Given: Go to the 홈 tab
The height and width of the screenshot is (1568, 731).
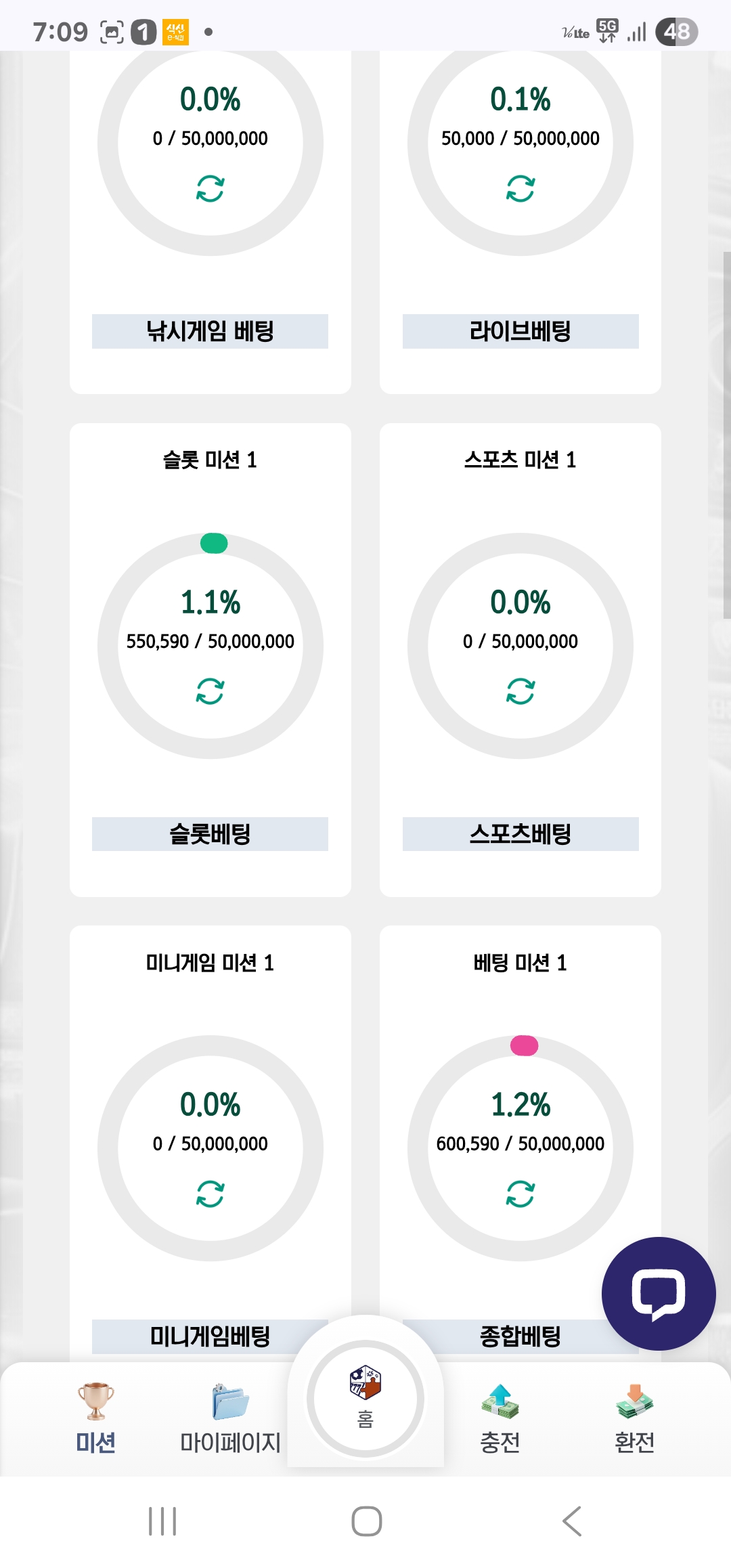Looking at the screenshot, I should coord(365,1399).
